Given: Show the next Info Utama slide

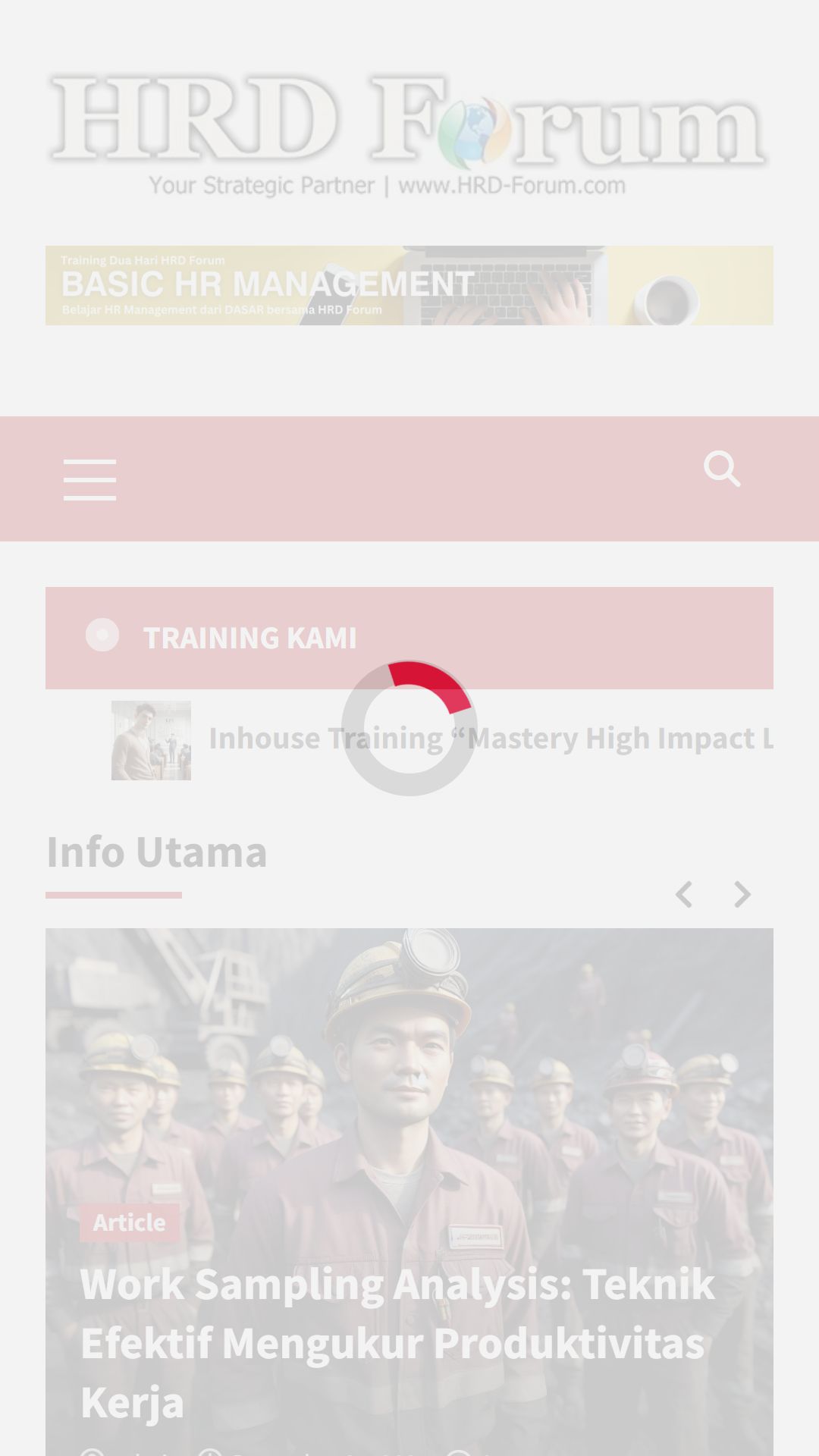Looking at the screenshot, I should (x=742, y=895).
